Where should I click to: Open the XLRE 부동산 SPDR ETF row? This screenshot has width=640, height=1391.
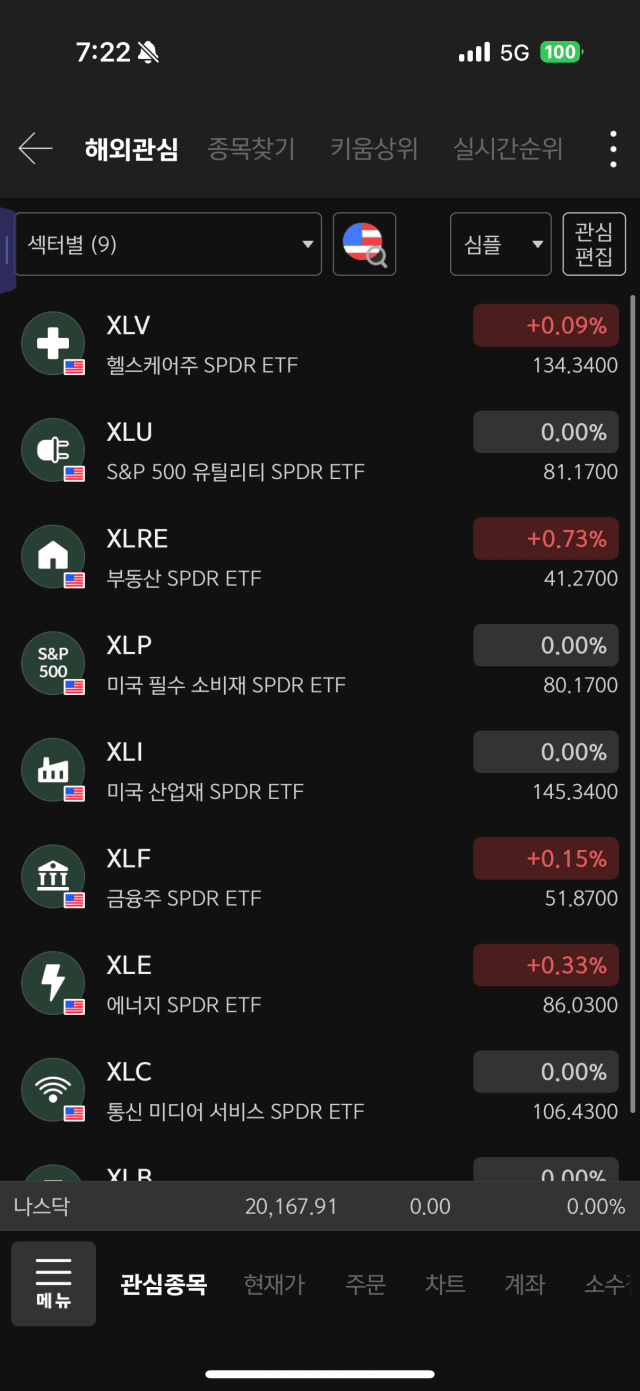(x=320, y=557)
